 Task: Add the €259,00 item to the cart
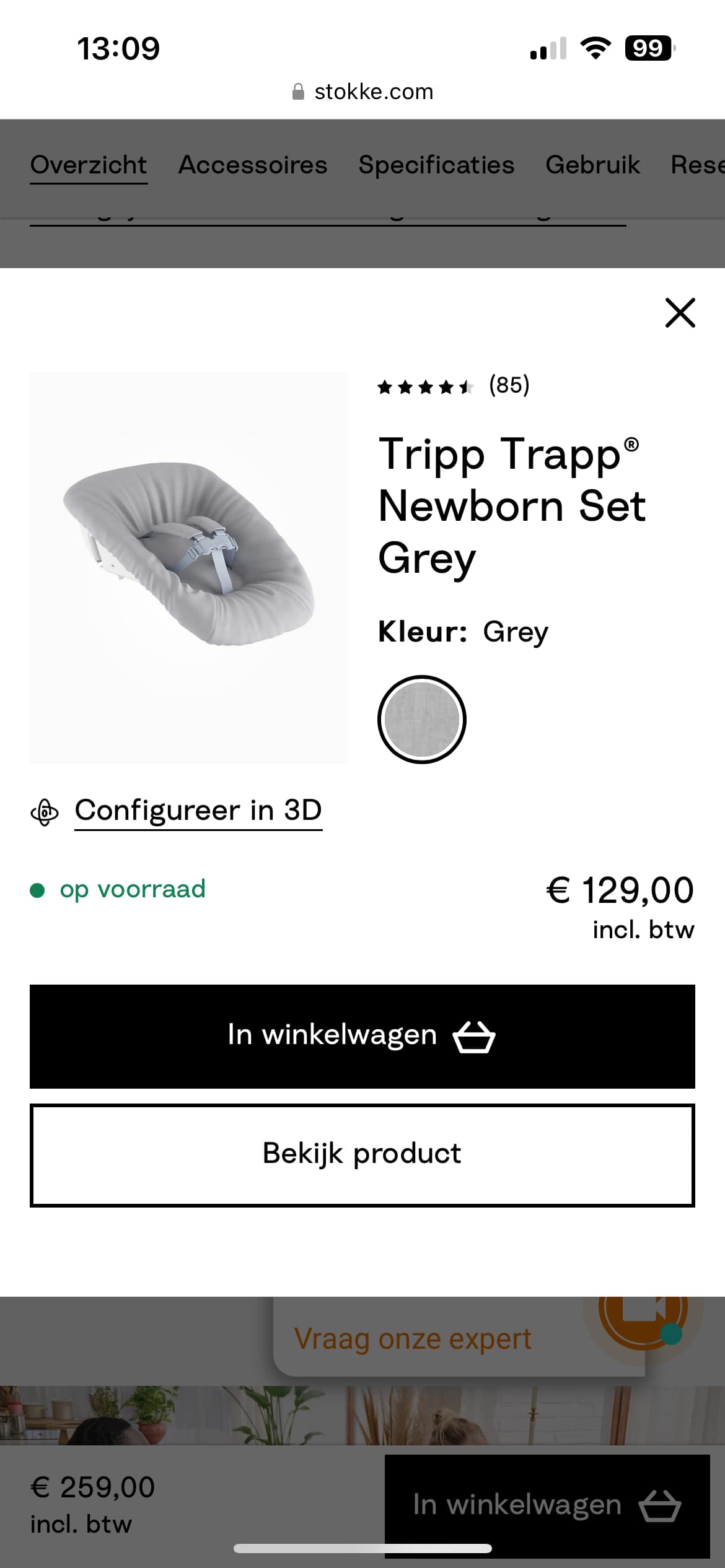coord(547,1505)
